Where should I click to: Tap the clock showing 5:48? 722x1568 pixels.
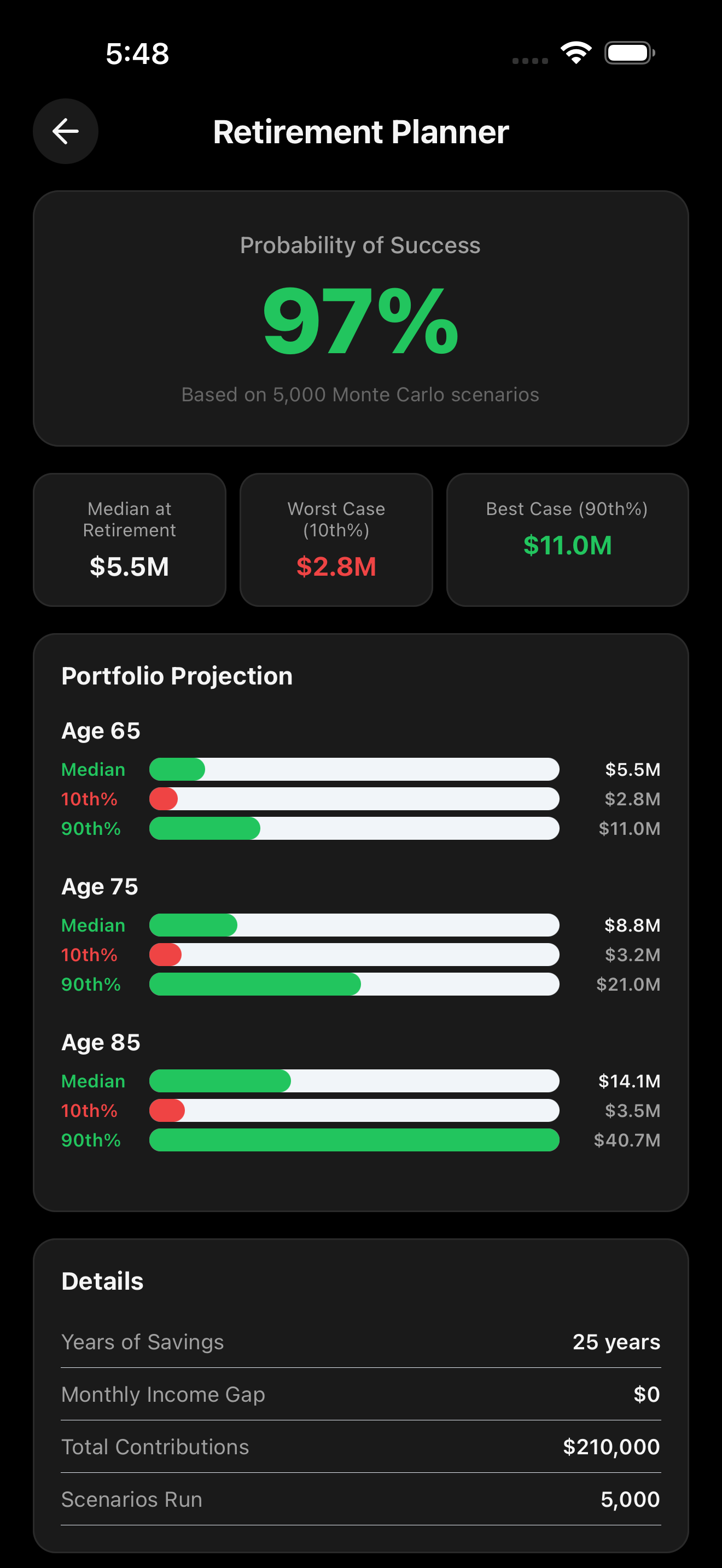click(x=136, y=54)
